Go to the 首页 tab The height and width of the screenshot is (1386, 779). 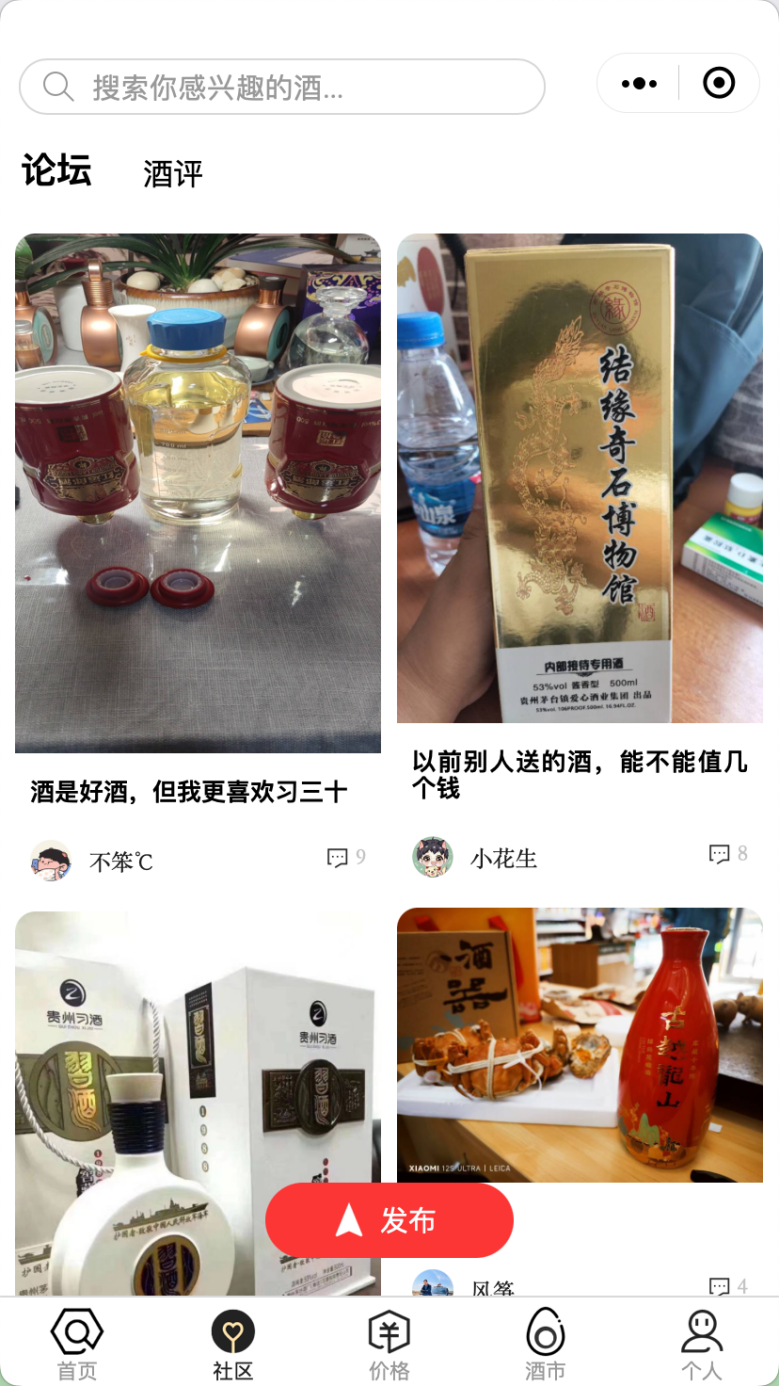click(x=77, y=1343)
